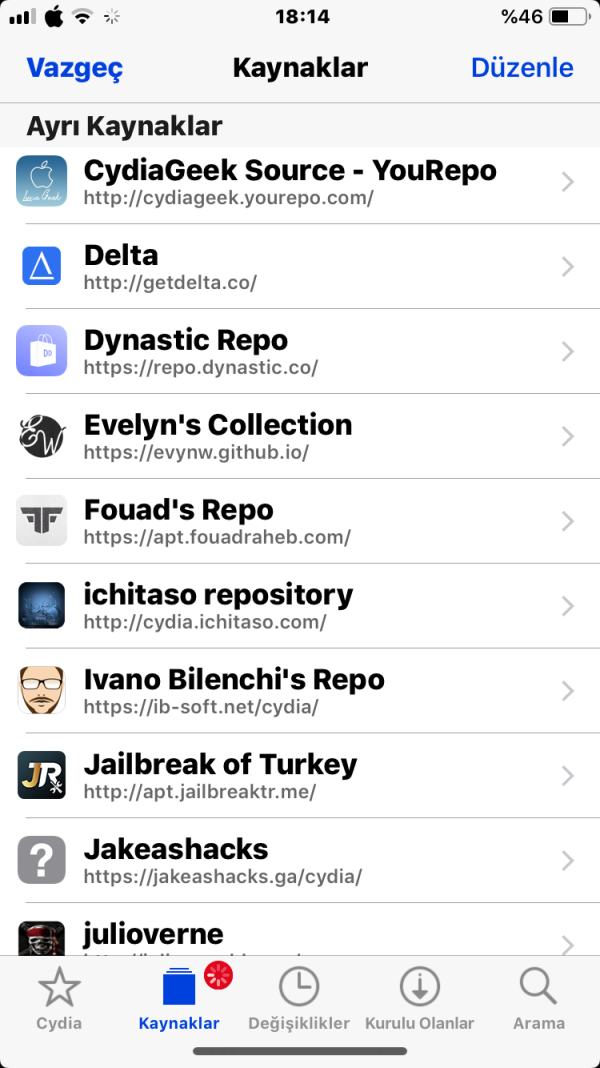The width and height of the screenshot is (600, 1068).
Task: Switch to the Cydia tab
Action: coord(59,1000)
